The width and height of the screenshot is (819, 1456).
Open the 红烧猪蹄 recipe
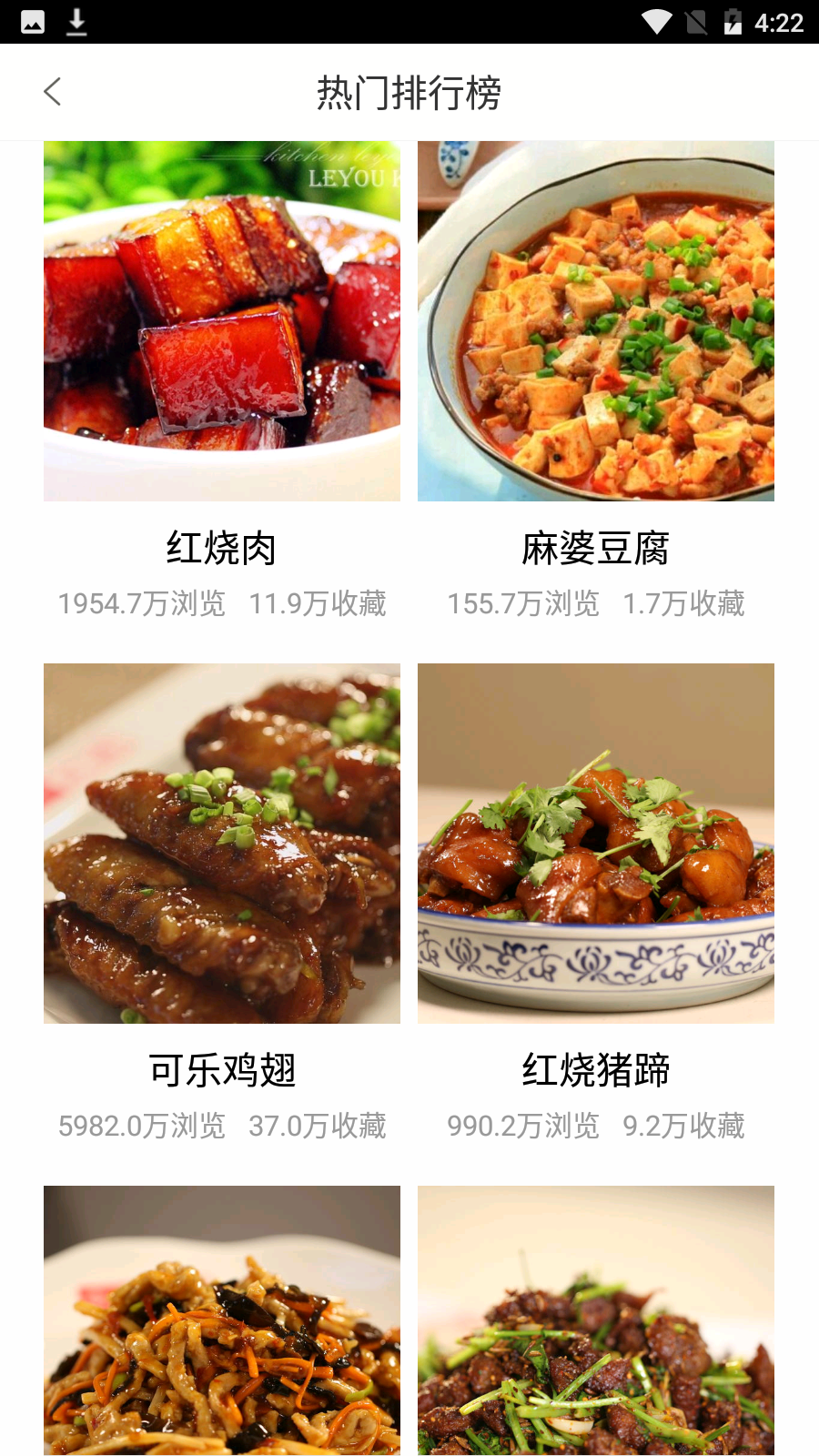596,844
